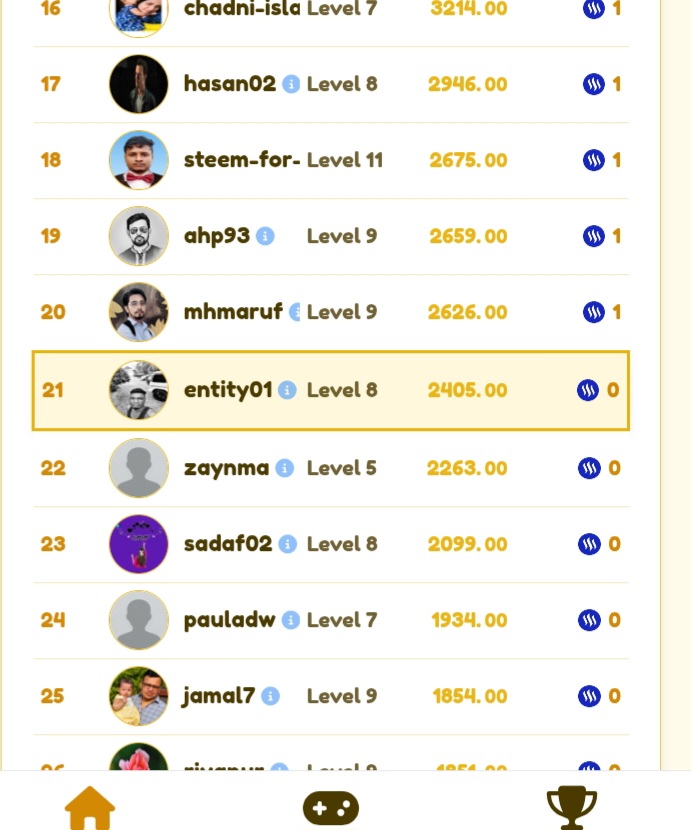The image size is (691, 830).
Task: Tap the info icon beside jamal7
Action: click(271, 696)
